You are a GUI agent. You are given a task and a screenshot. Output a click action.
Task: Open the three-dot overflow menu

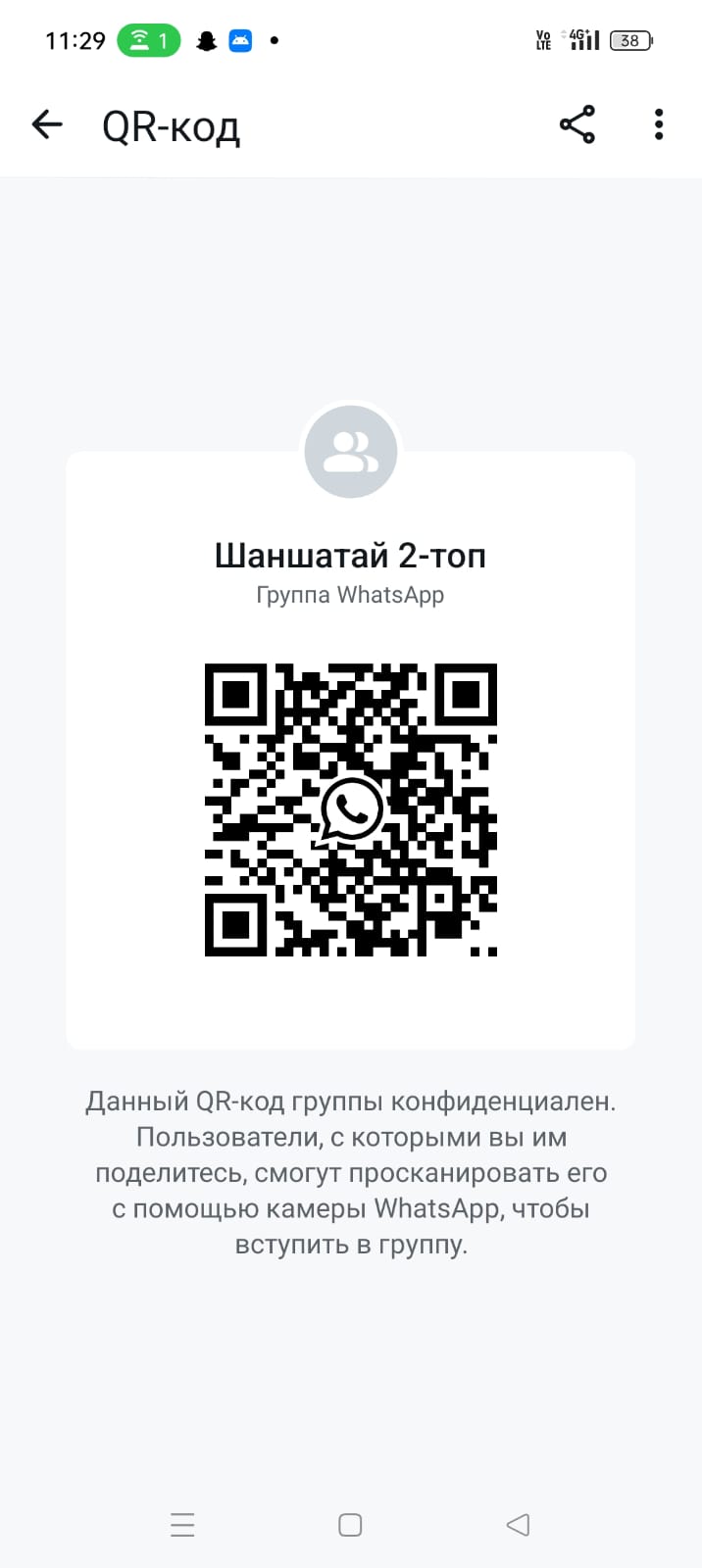pyautogui.click(x=659, y=124)
